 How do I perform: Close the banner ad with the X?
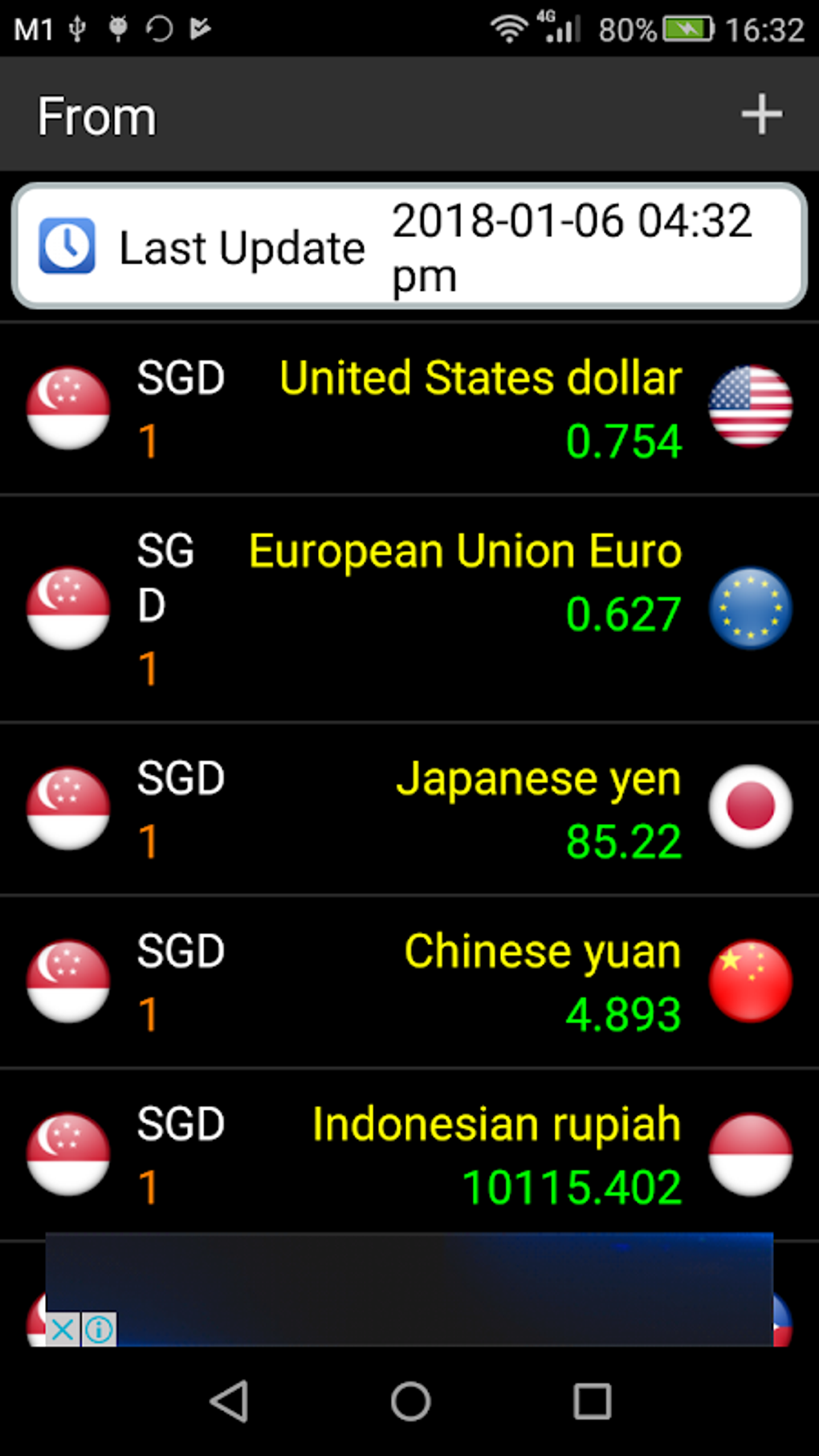(63, 1330)
